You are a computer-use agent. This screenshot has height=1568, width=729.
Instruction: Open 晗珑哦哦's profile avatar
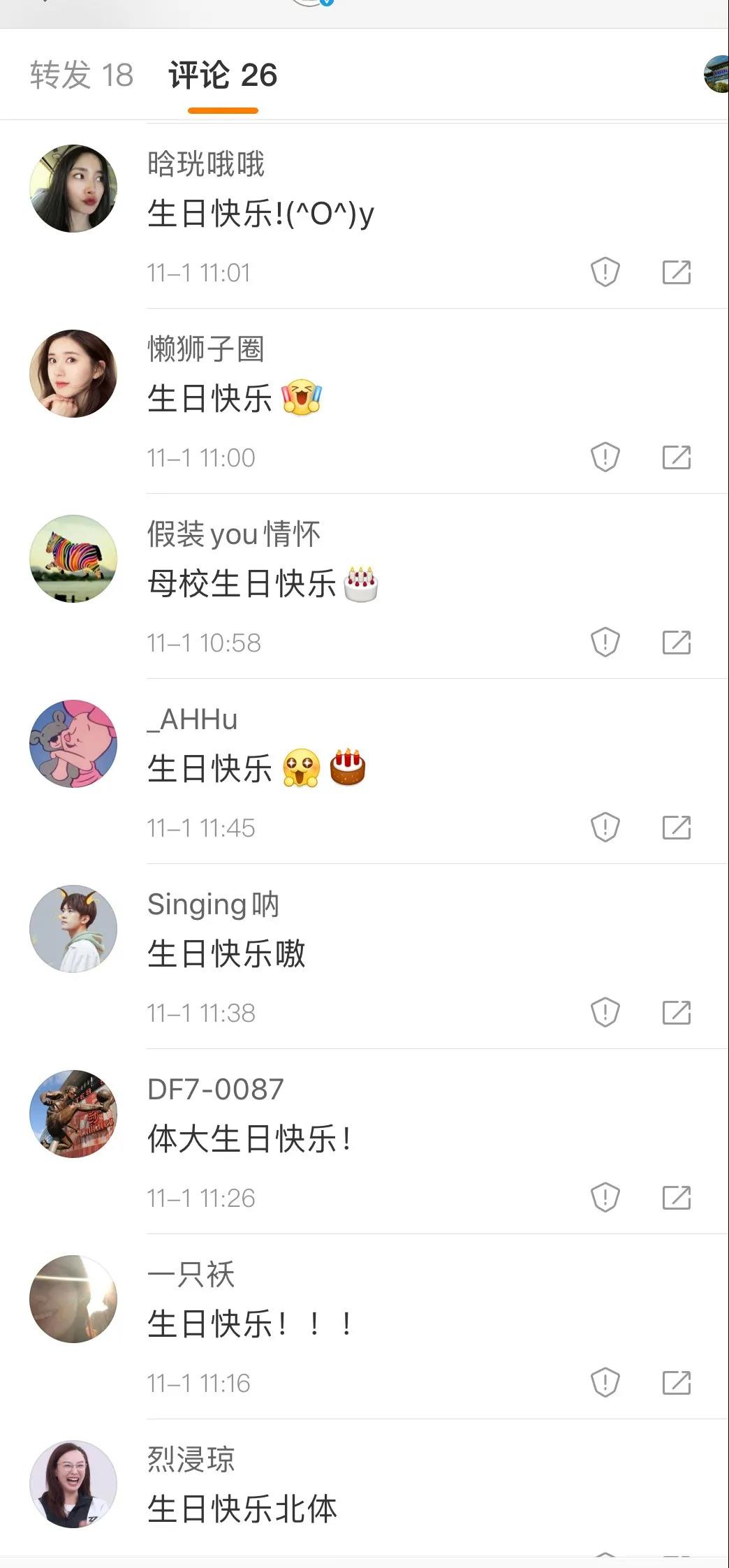point(73,189)
